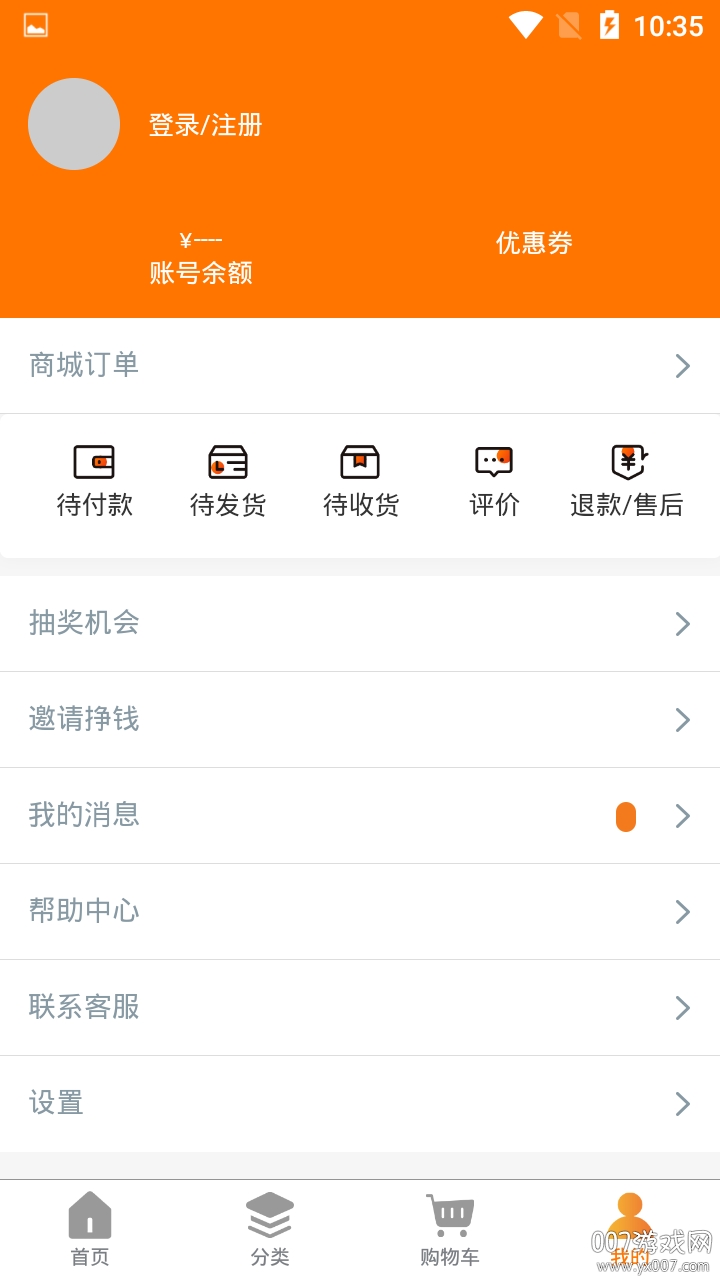The width and height of the screenshot is (720, 1280).
Task: Open the 退款/售后 refund shield icon
Action: (x=627, y=462)
